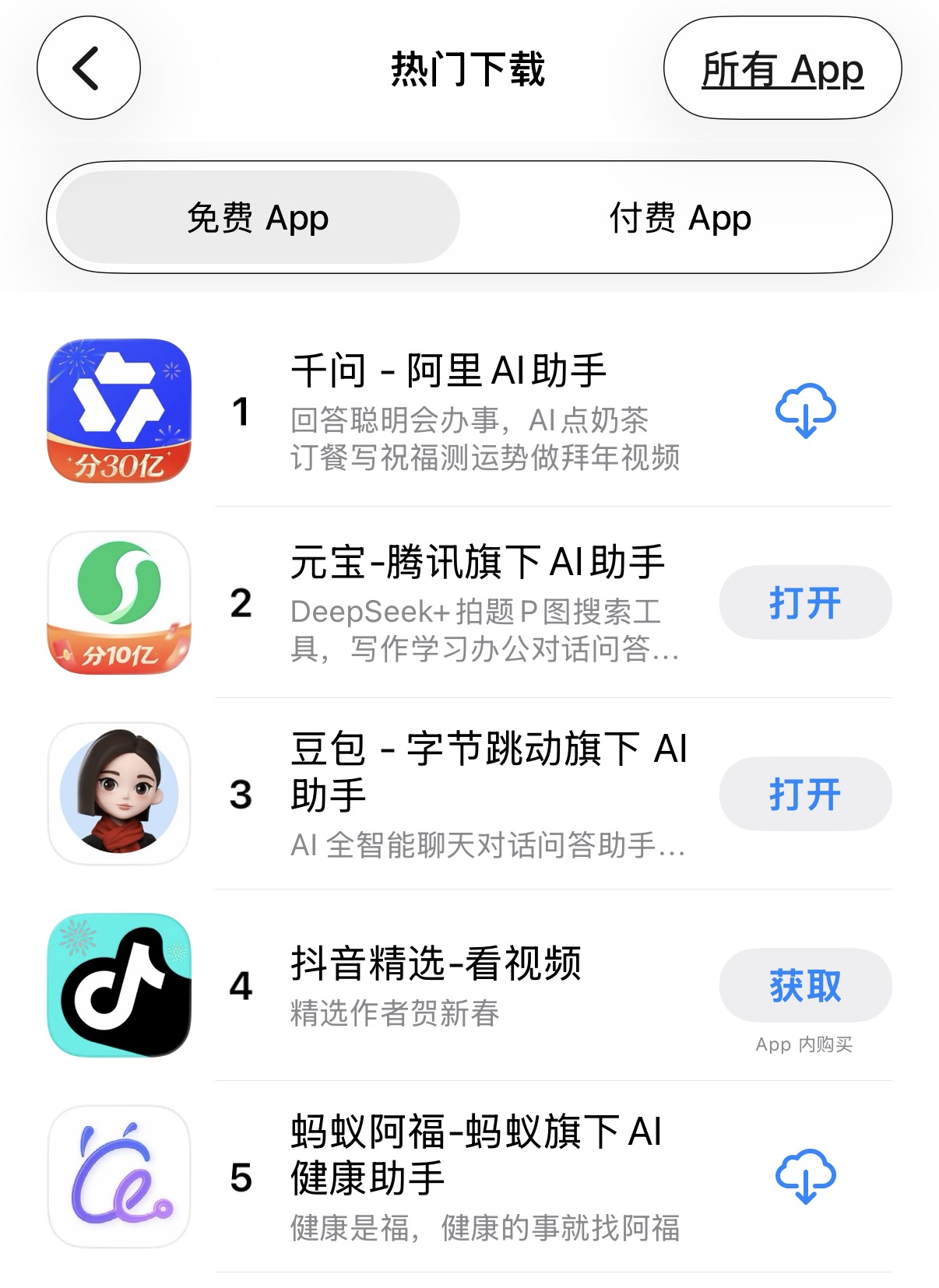
Task: Download 蚂蚁阿福 with the cloud icon
Action: tap(805, 1177)
